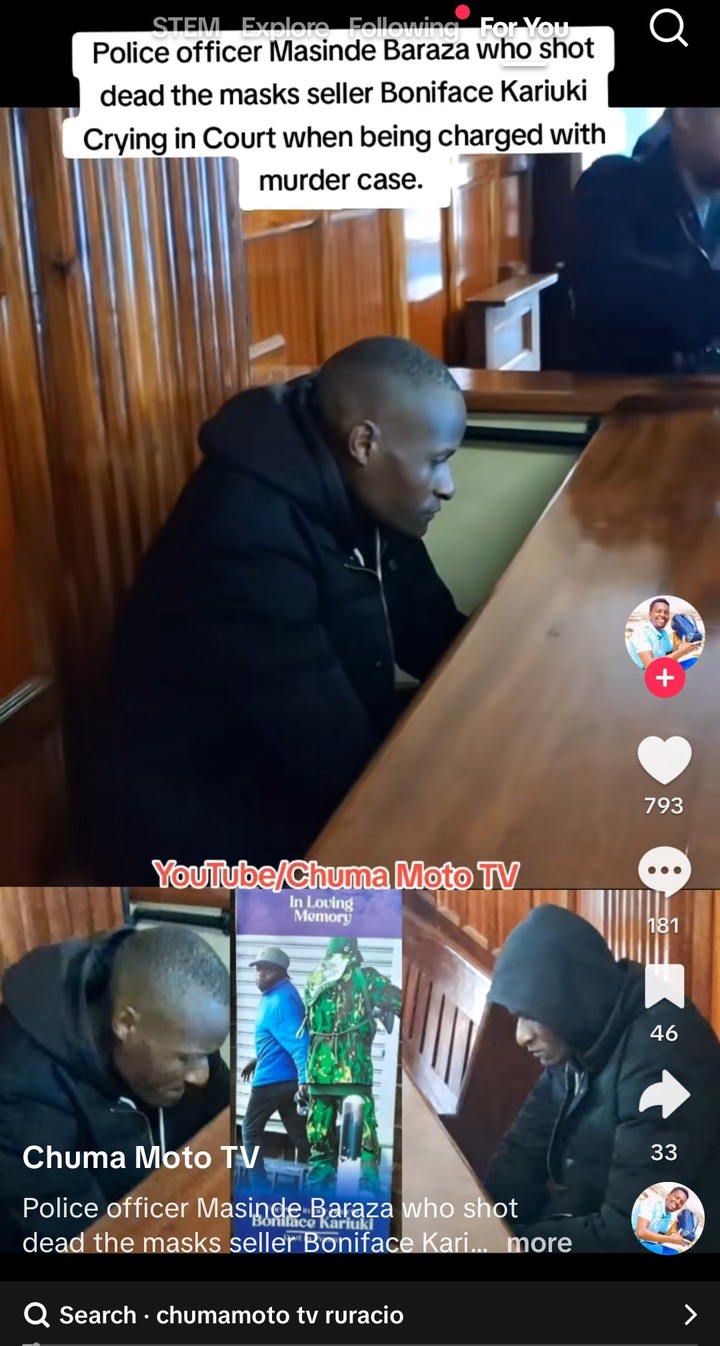720x1346 pixels.
Task: Open the spinning sound disc
Action: 667,1217
